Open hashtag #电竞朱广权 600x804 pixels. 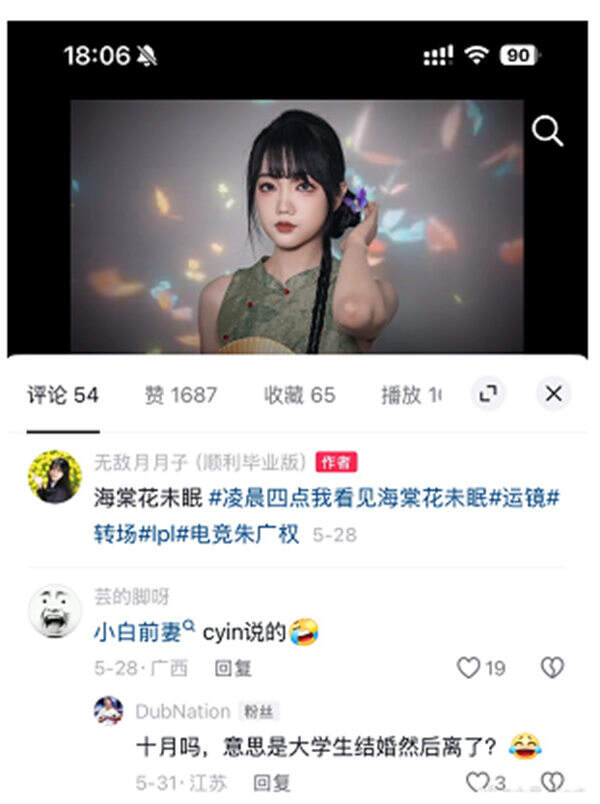[x=242, y=534]
